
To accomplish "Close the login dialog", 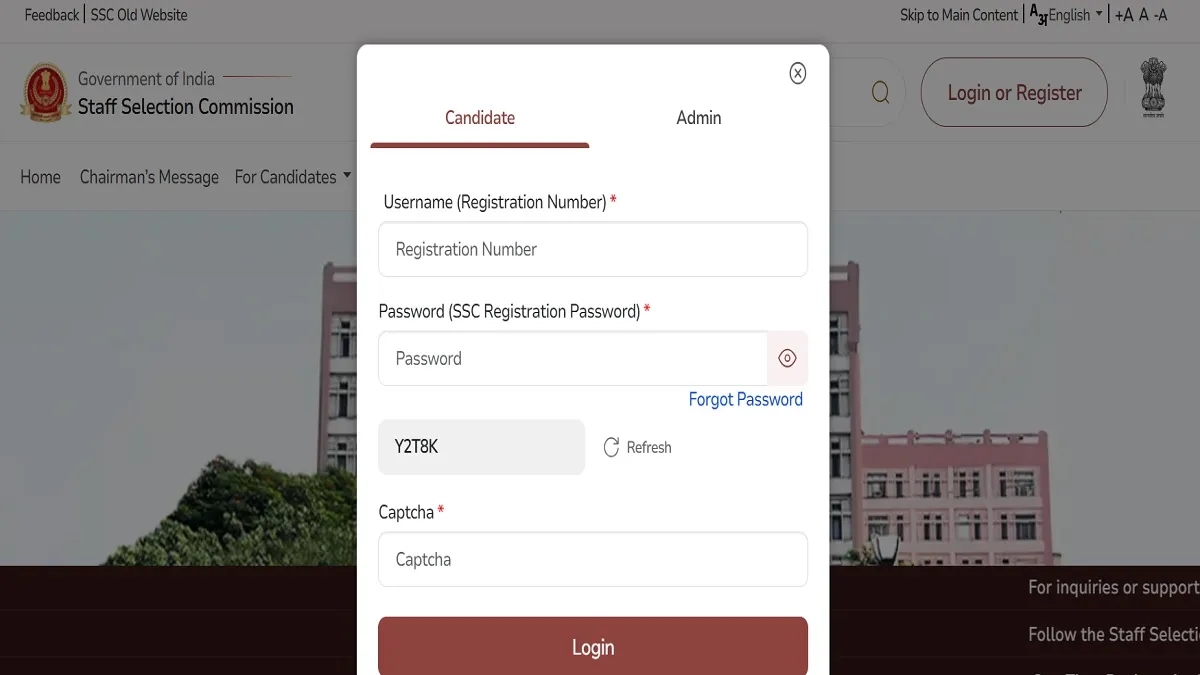I will (x=797, y=73).
